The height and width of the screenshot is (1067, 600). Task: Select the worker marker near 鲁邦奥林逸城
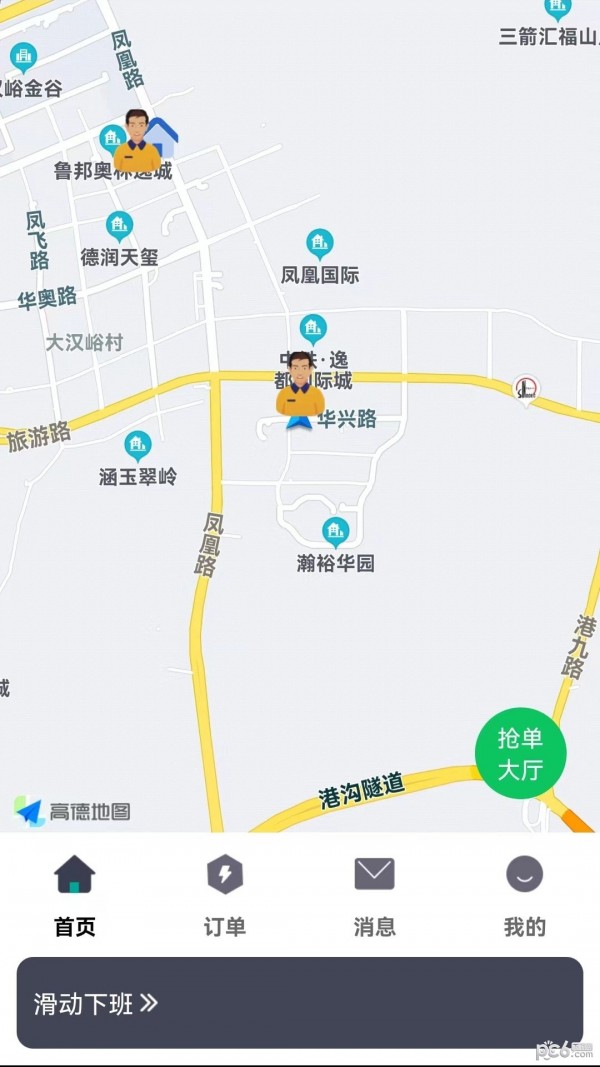point(137,143)
